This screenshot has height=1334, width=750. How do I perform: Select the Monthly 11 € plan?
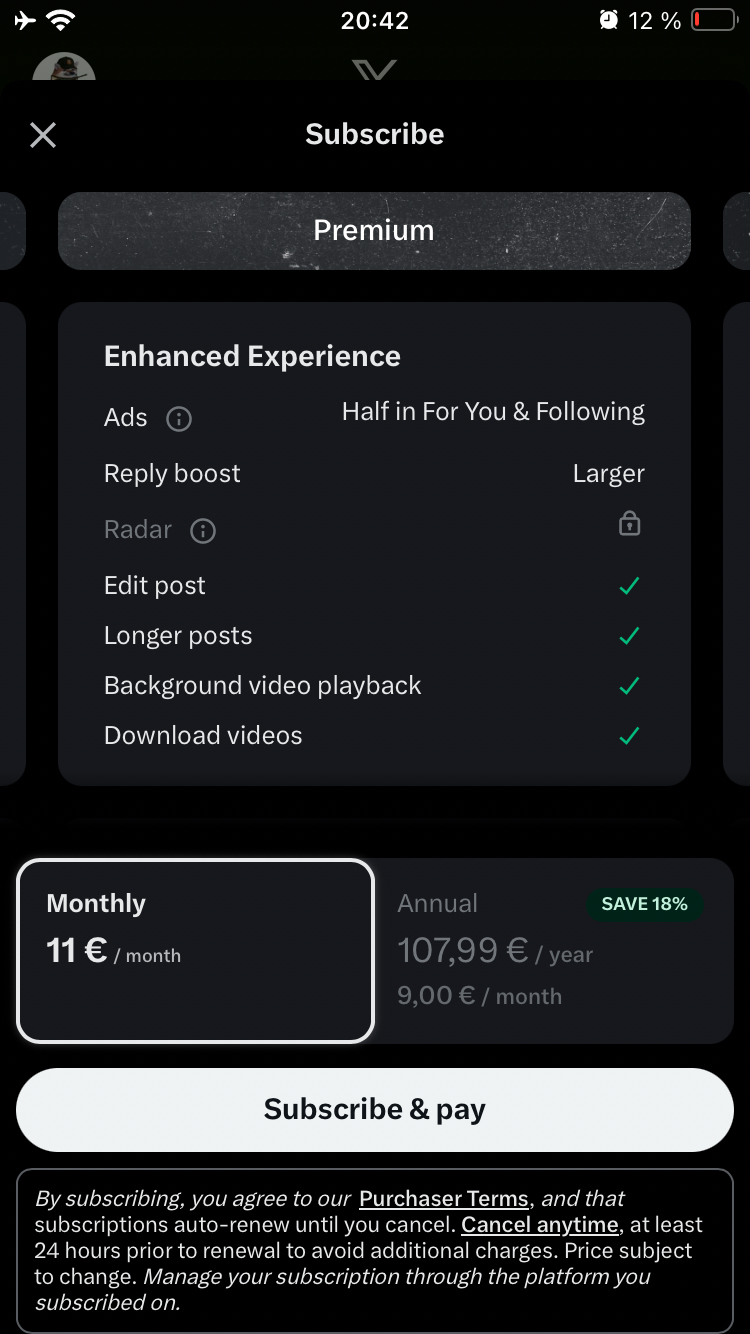(x=195, y=950)
